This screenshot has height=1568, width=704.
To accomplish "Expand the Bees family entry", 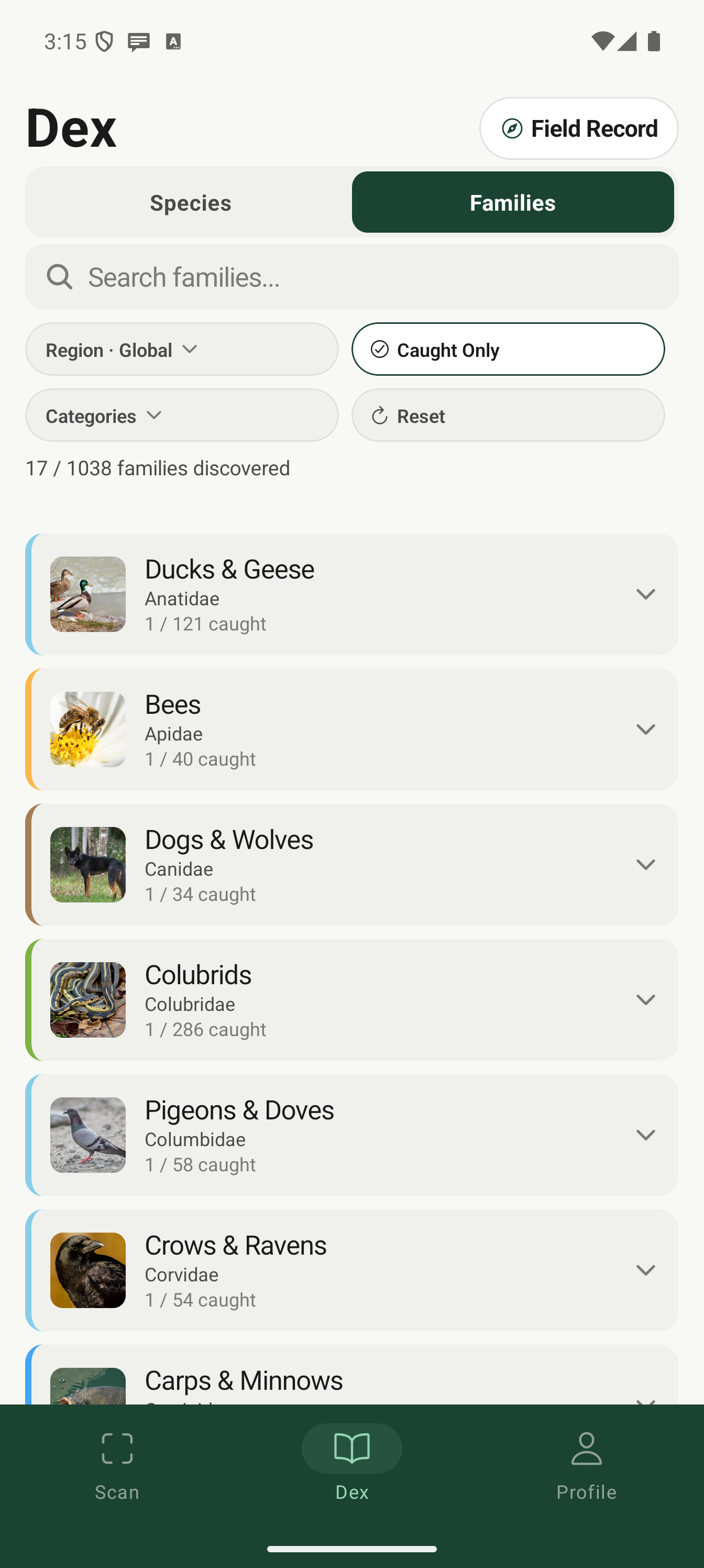I will [x=645, y=728].
